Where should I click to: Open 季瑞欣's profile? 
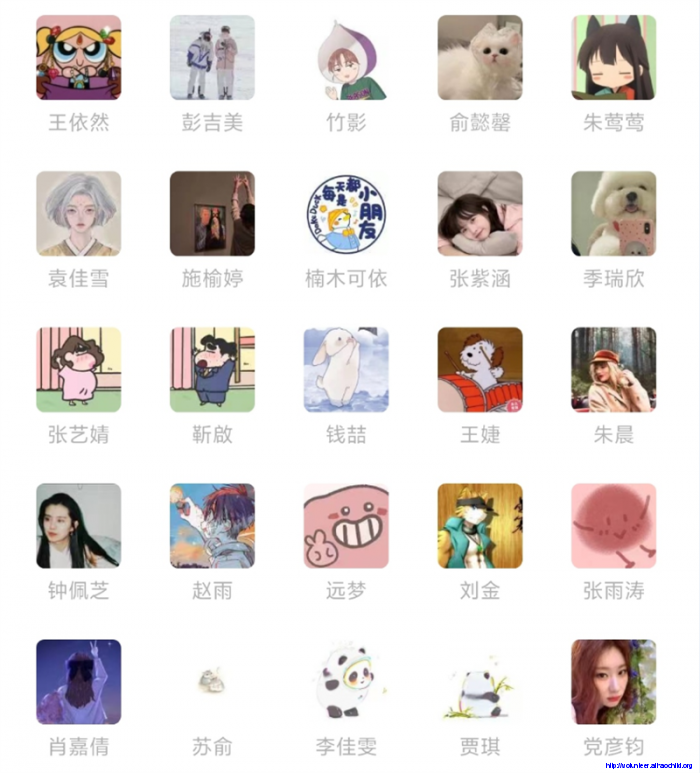[614, 214]
